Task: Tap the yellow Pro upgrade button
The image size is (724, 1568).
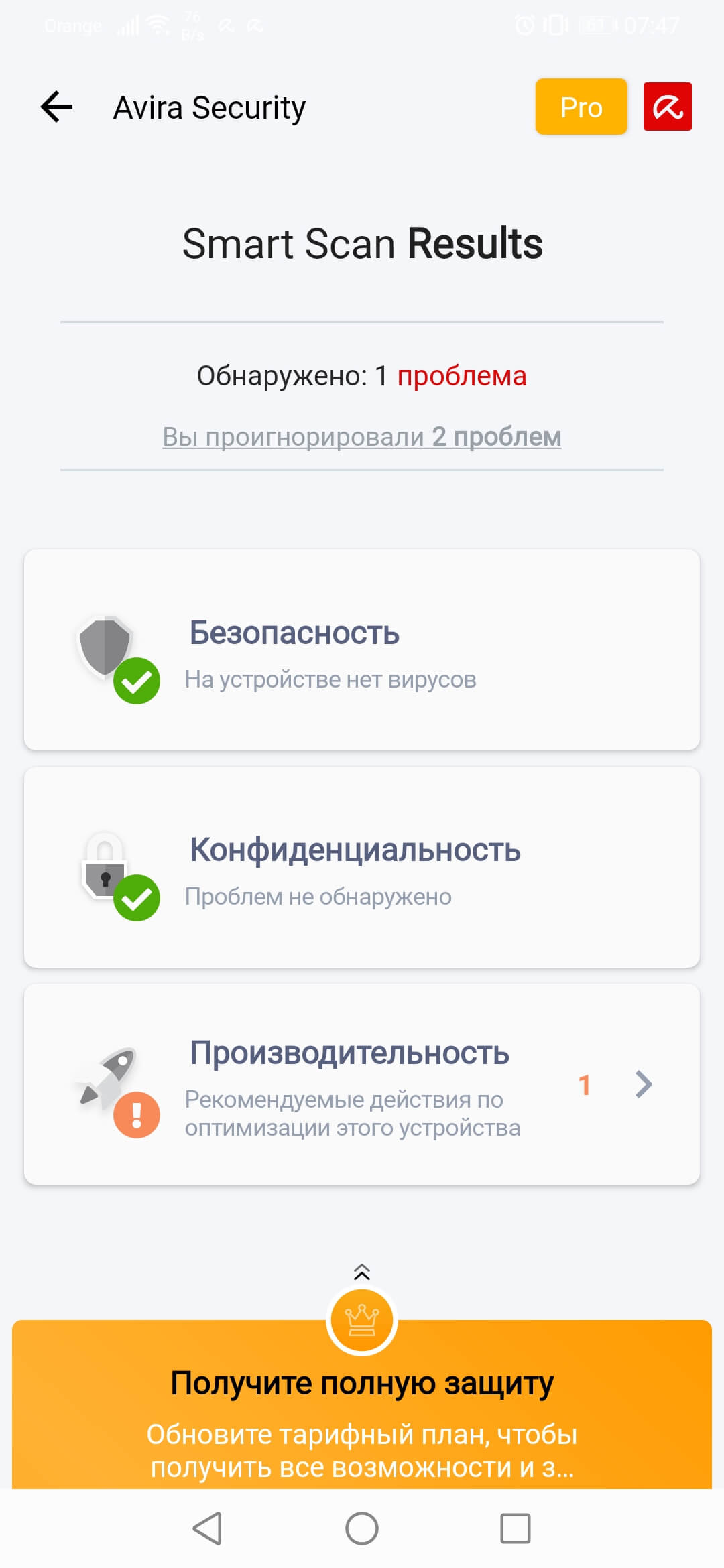Action: click(x=581, y=107)
